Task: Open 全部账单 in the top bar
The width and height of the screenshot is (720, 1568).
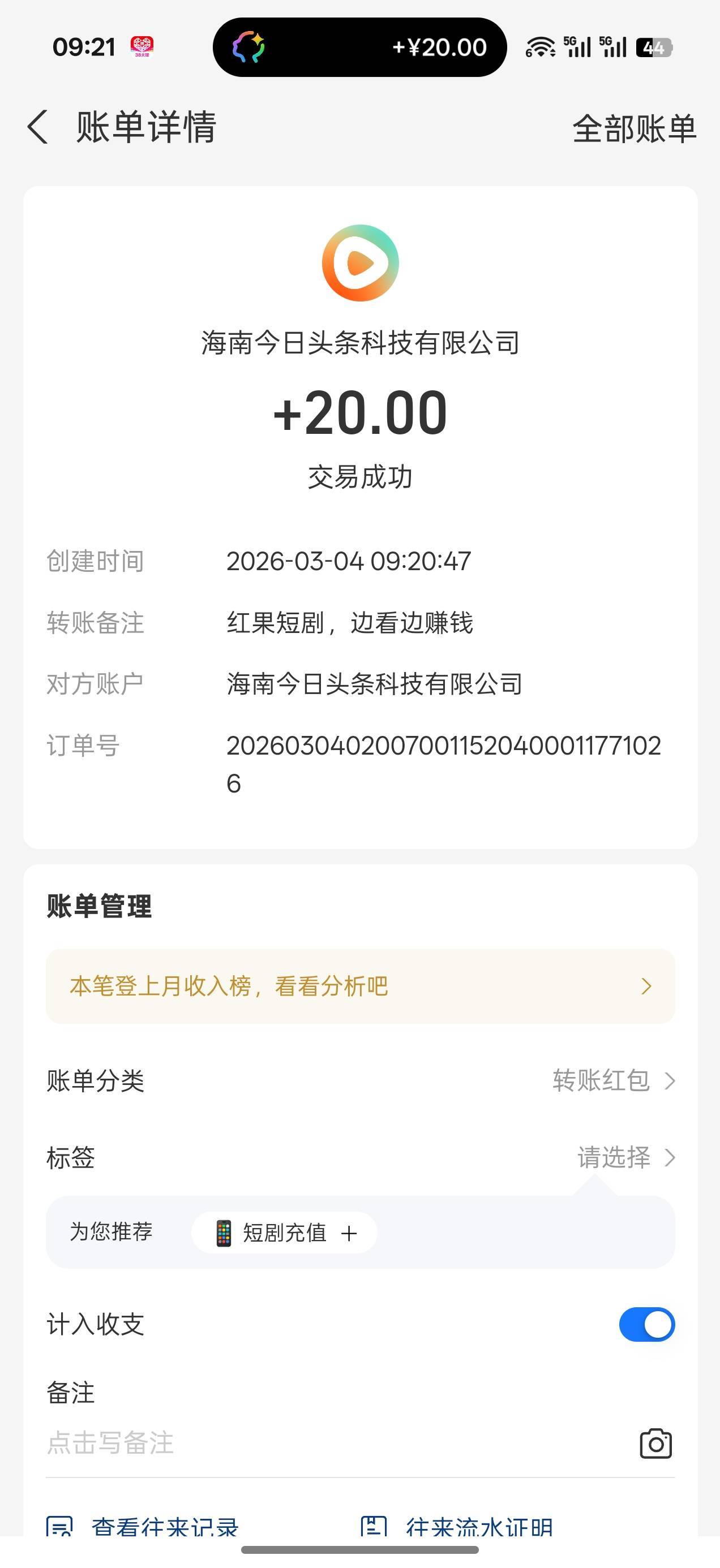Action: coord(634,128)
